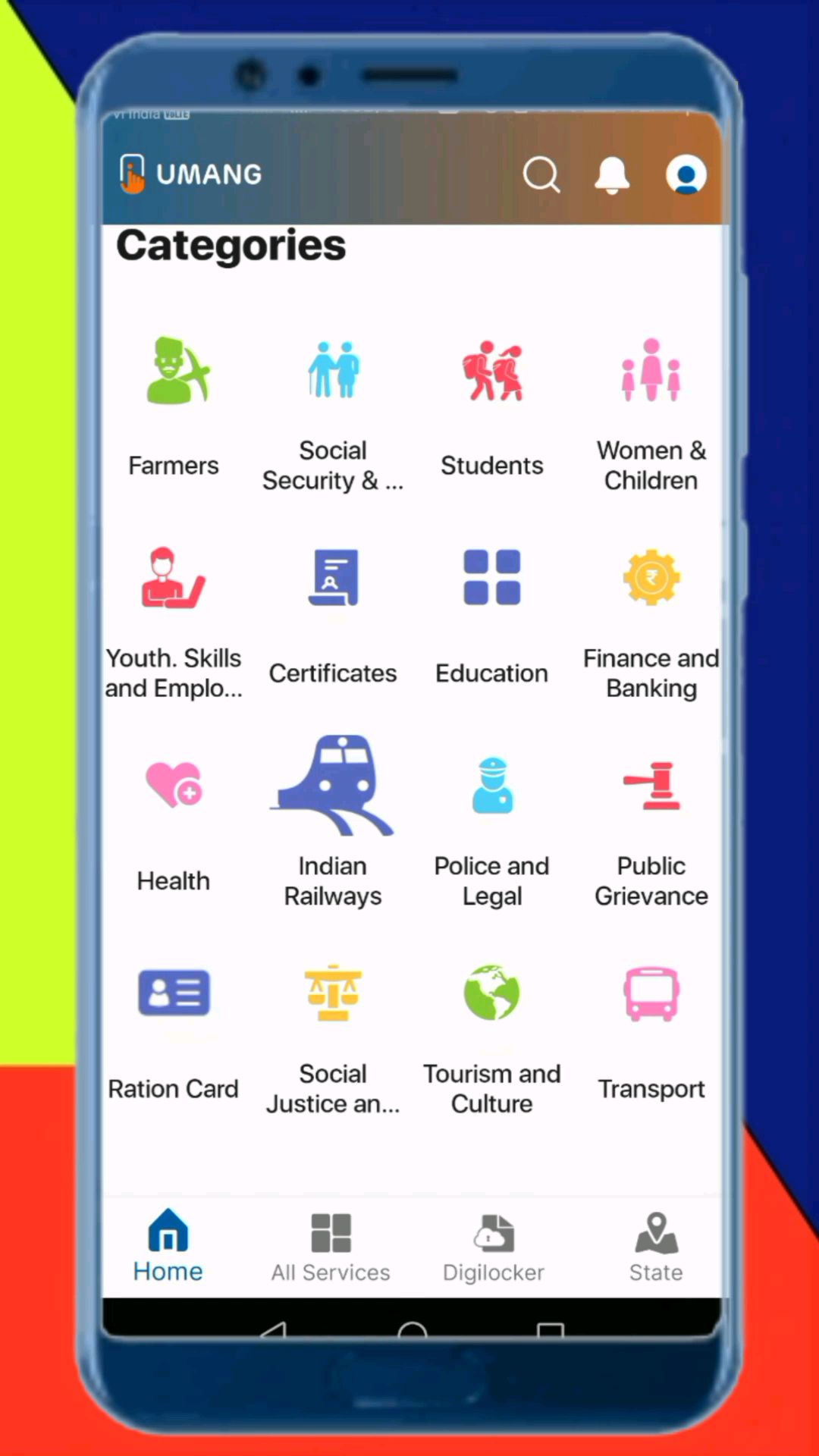Open the notifications bell

coord(611,175)
